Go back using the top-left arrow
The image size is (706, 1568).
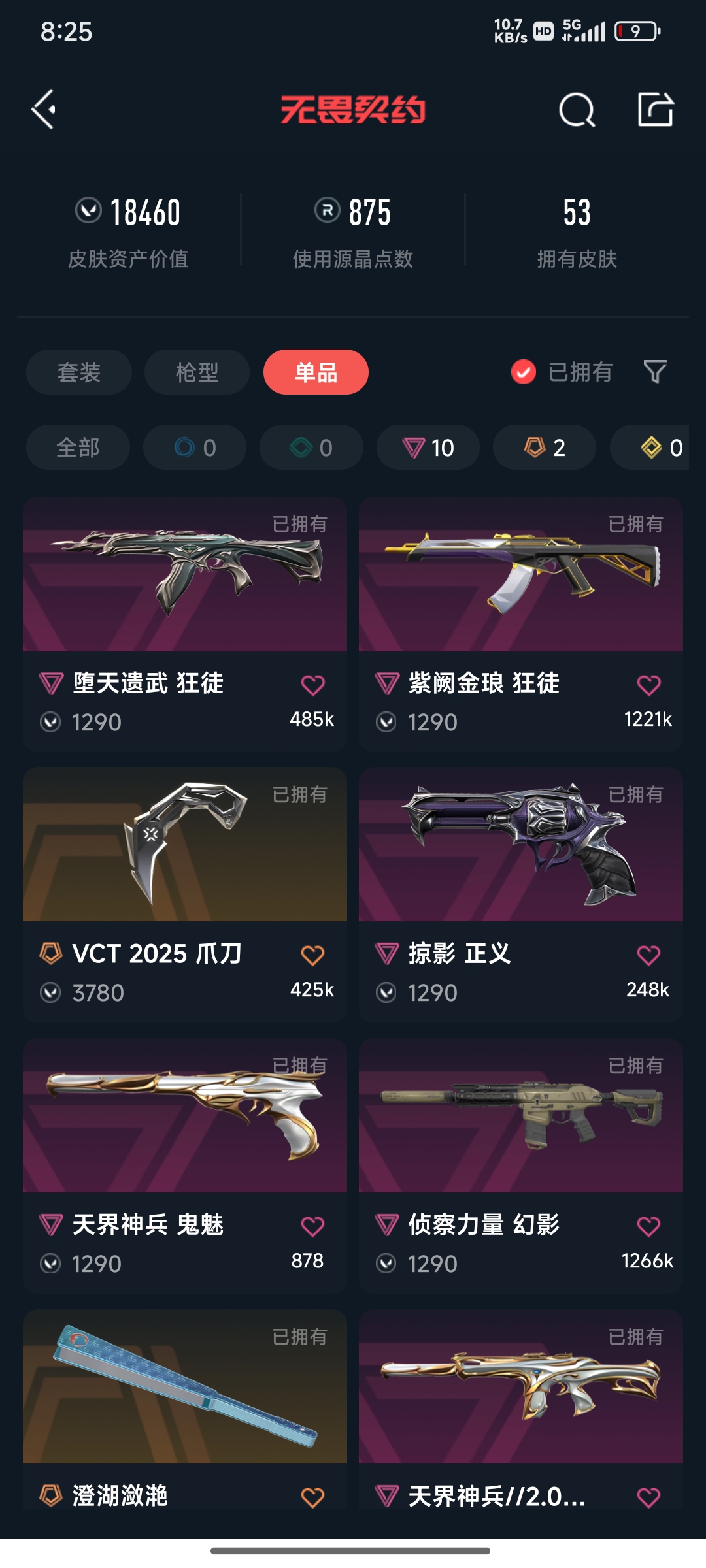(44, 110)
